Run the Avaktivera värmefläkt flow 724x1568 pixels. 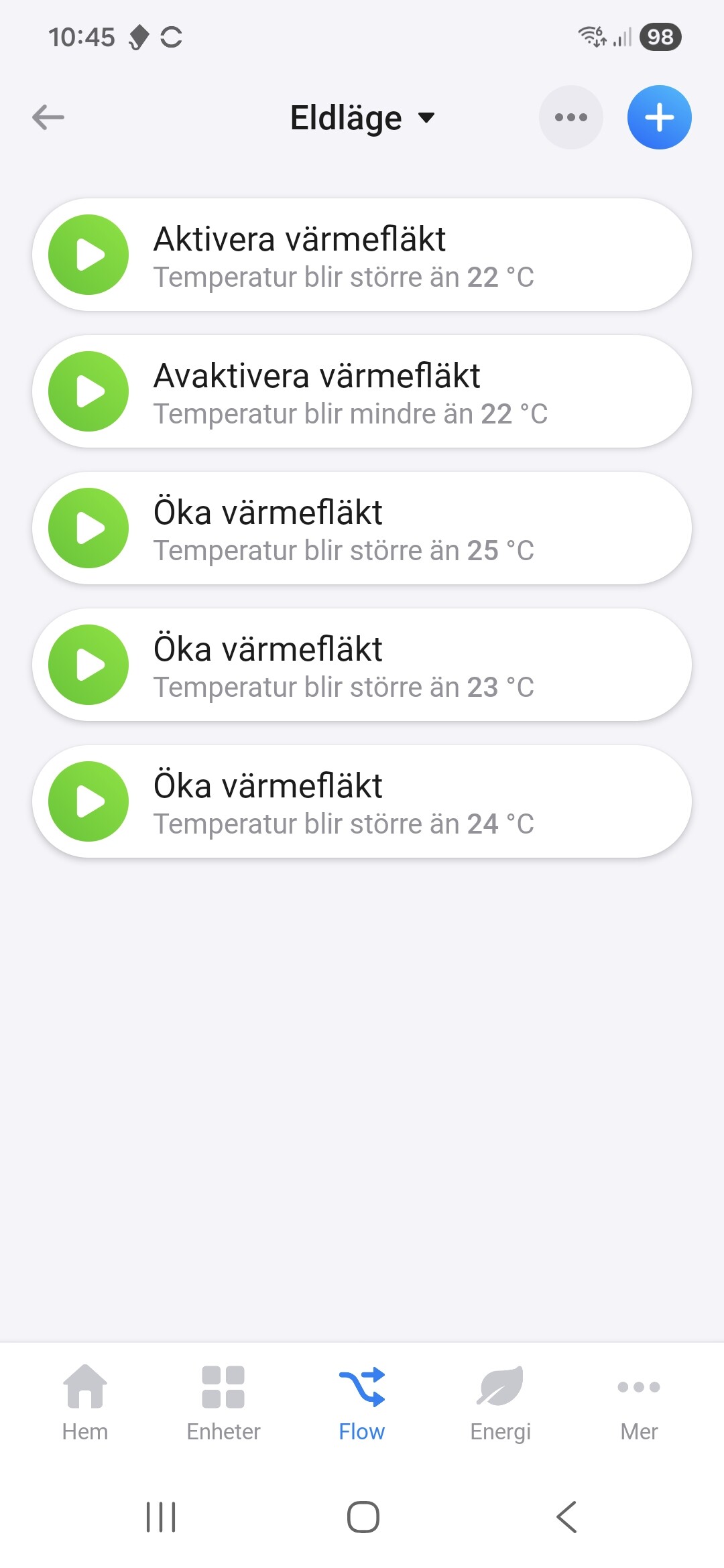88,391
